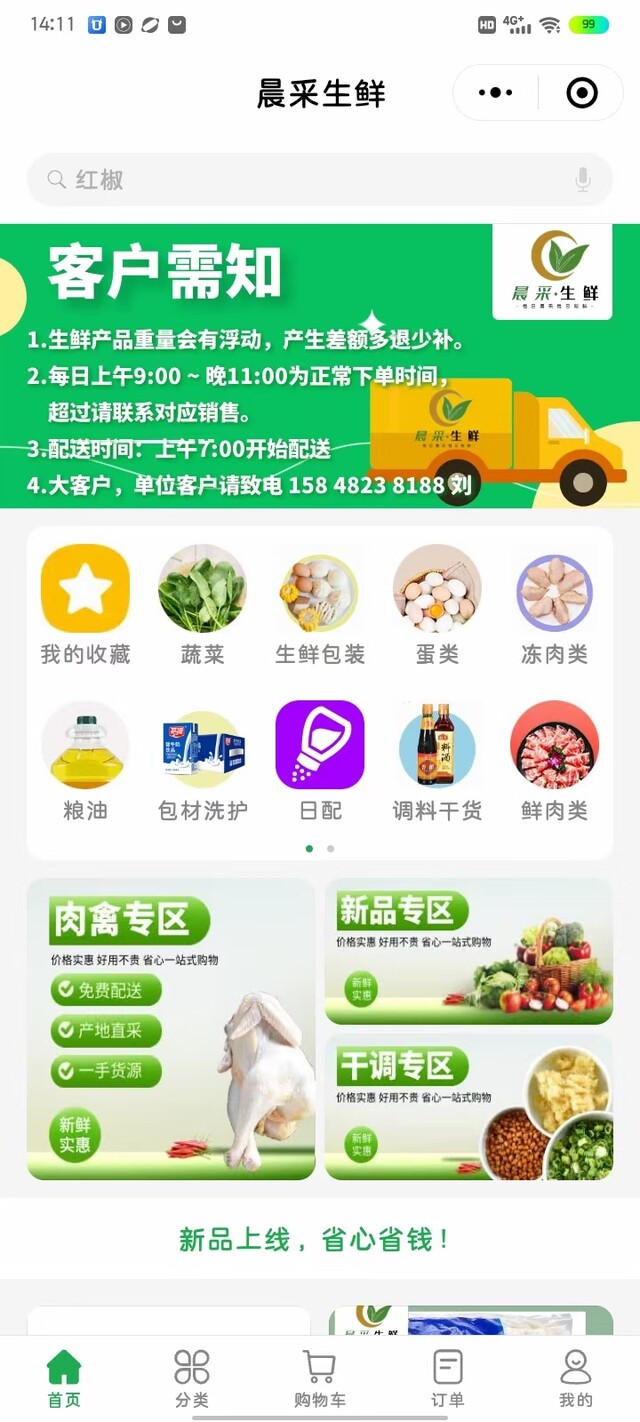The height and width of the screenshot is (1422, 640).
Task: Switch to the 订单 tab
Action: point(447,1378)
